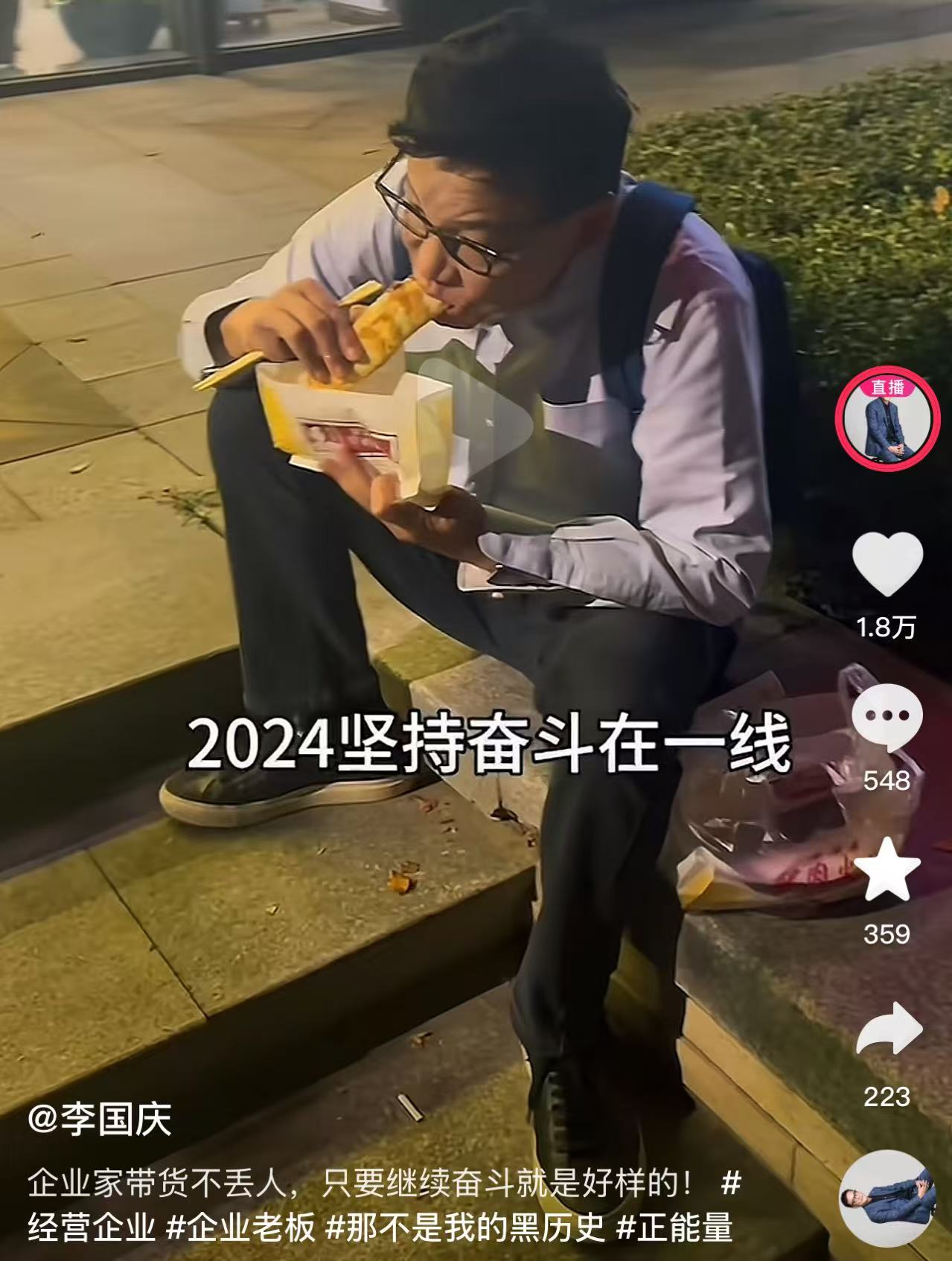Open the comments on this video
The width and height of the screenshot is (952, 1261).
point(886,717)
